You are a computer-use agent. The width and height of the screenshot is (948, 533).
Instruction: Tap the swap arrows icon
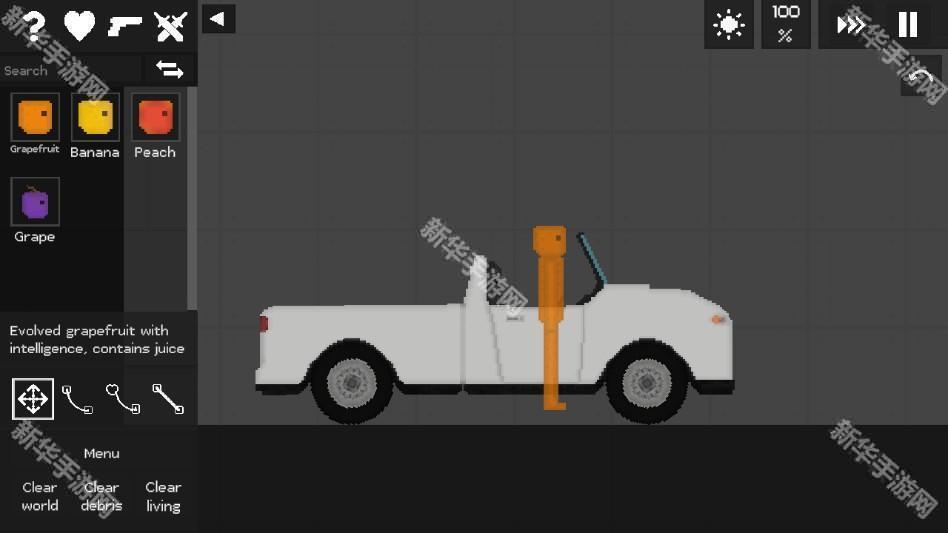pos(170,70)
